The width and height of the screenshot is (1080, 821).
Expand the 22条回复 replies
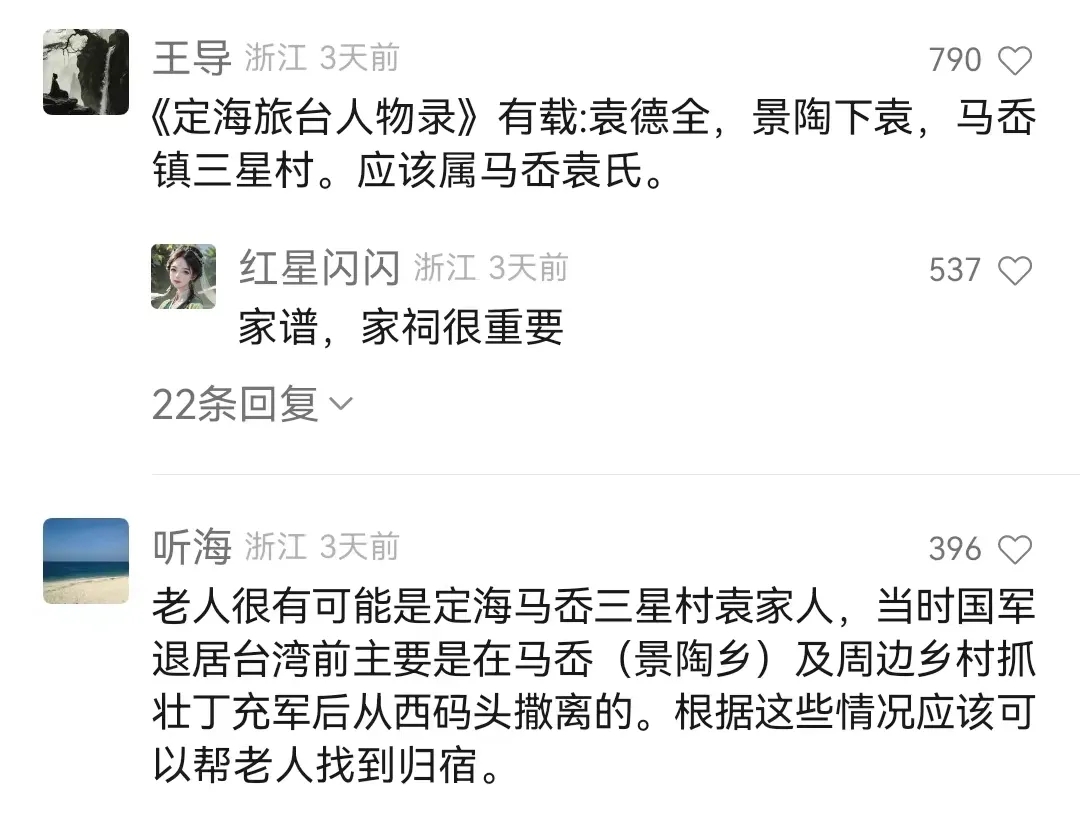pos(252,404)
